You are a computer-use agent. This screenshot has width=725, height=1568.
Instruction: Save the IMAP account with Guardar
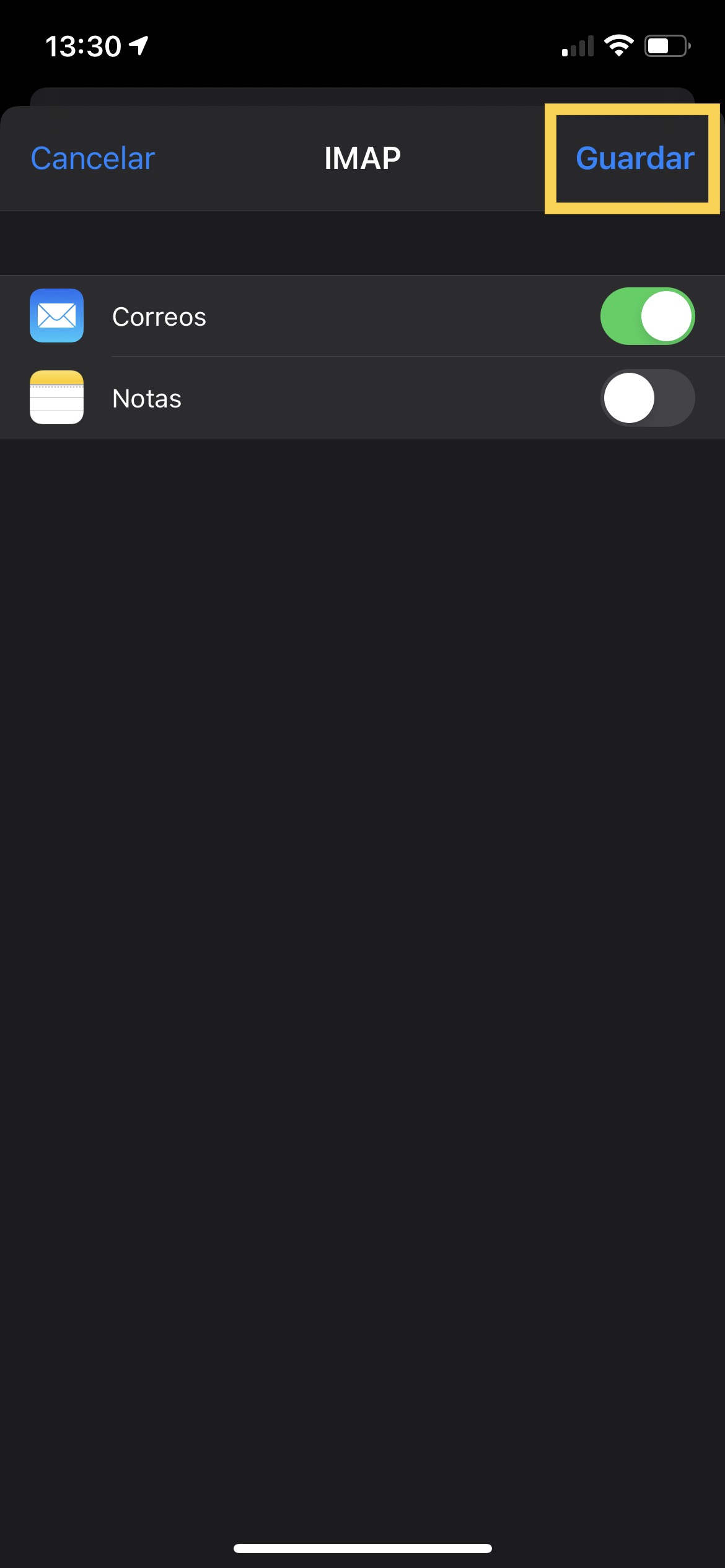pos(635,159)
